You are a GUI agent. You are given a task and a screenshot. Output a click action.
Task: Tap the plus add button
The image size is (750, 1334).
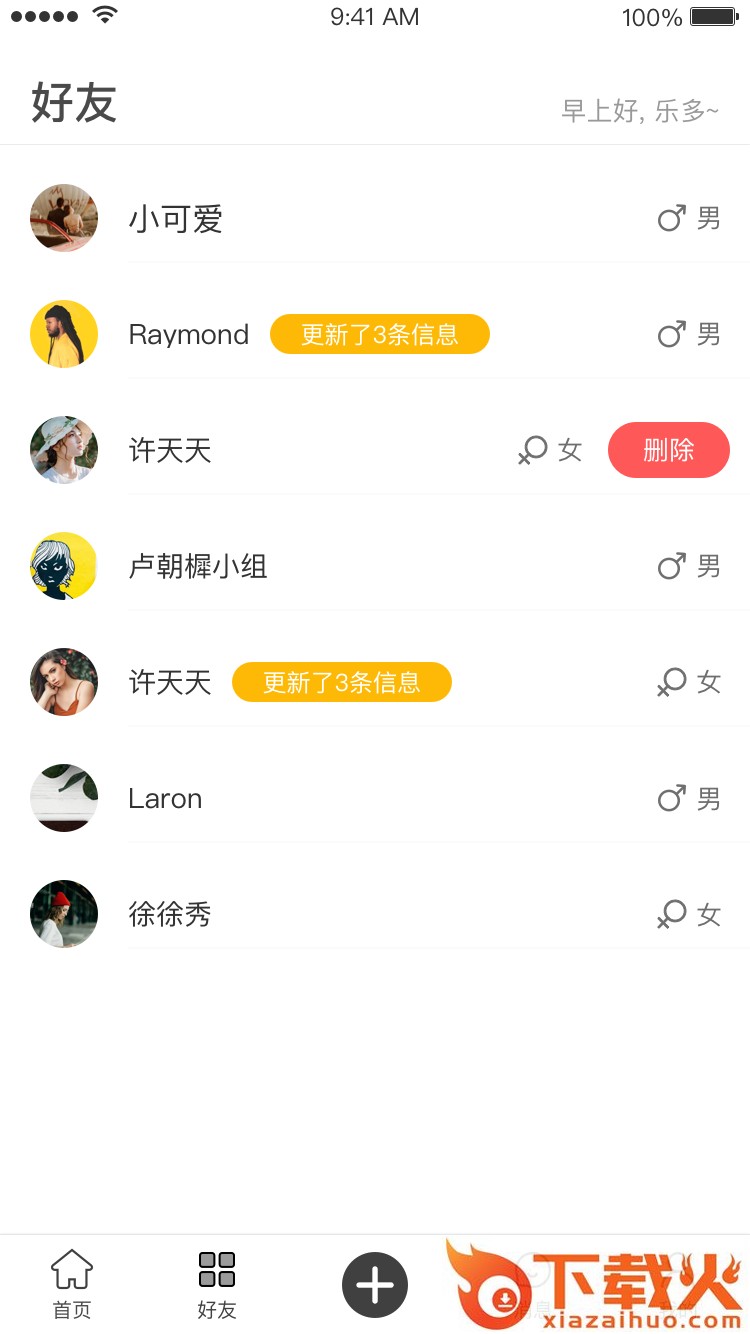[375, 1285]
